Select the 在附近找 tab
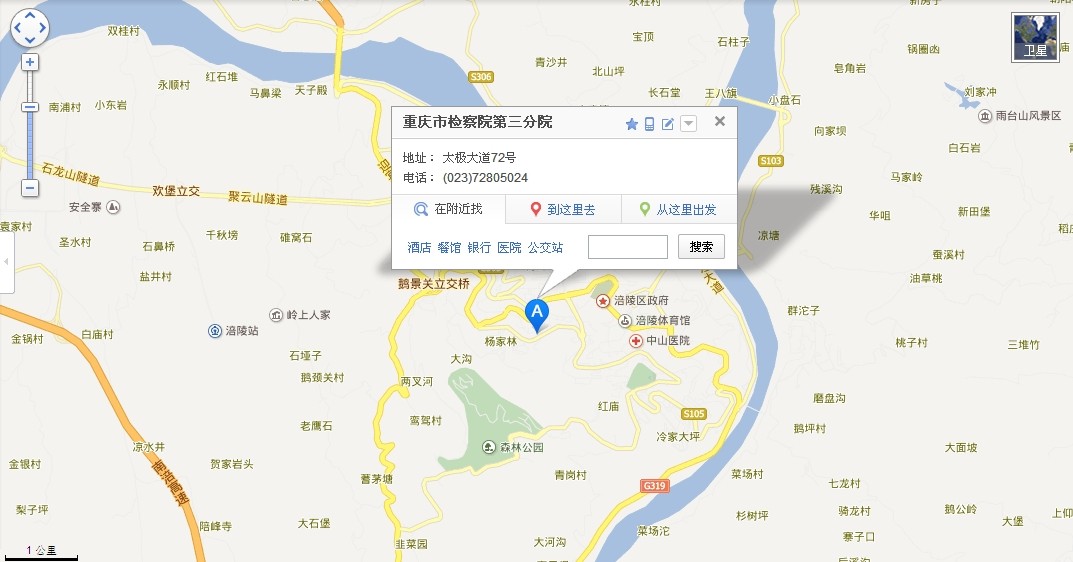Viewport: 1073px width, 562px height. (x=449, y=209)
